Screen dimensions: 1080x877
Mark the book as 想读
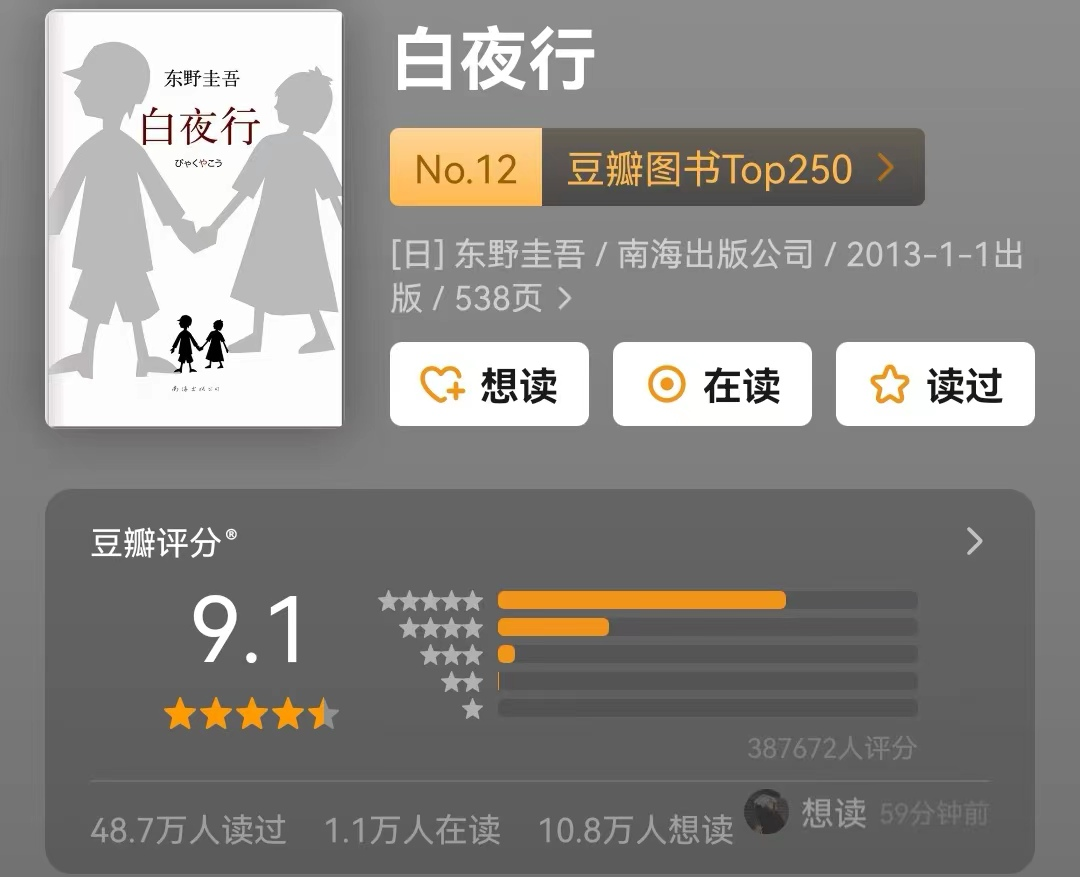[x=489, y=385]
